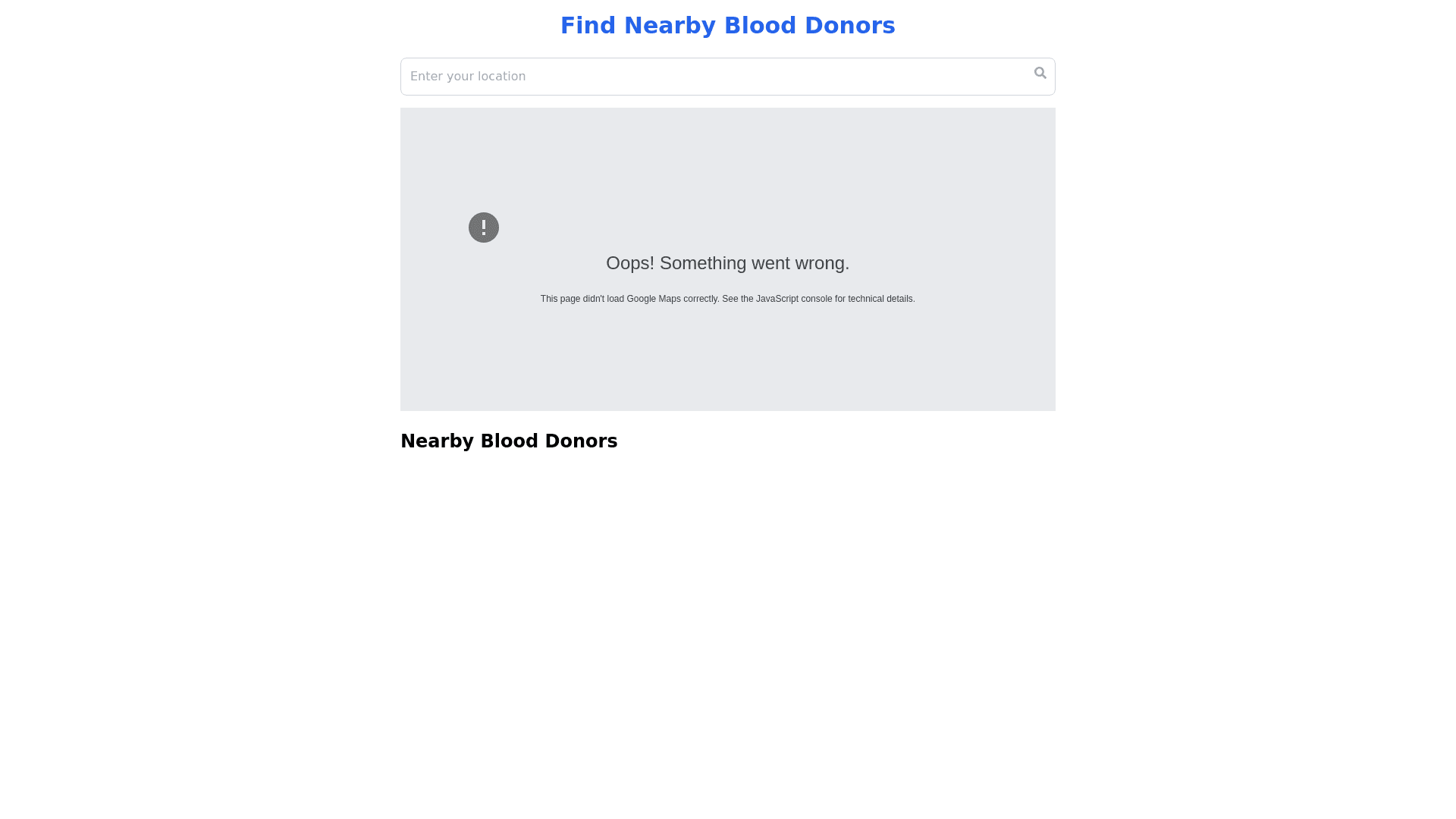Image resolution: width=1456 pixels, height=819 pixels.
Task: Tap the search magnifier icon
Action: click(1040, 74)
